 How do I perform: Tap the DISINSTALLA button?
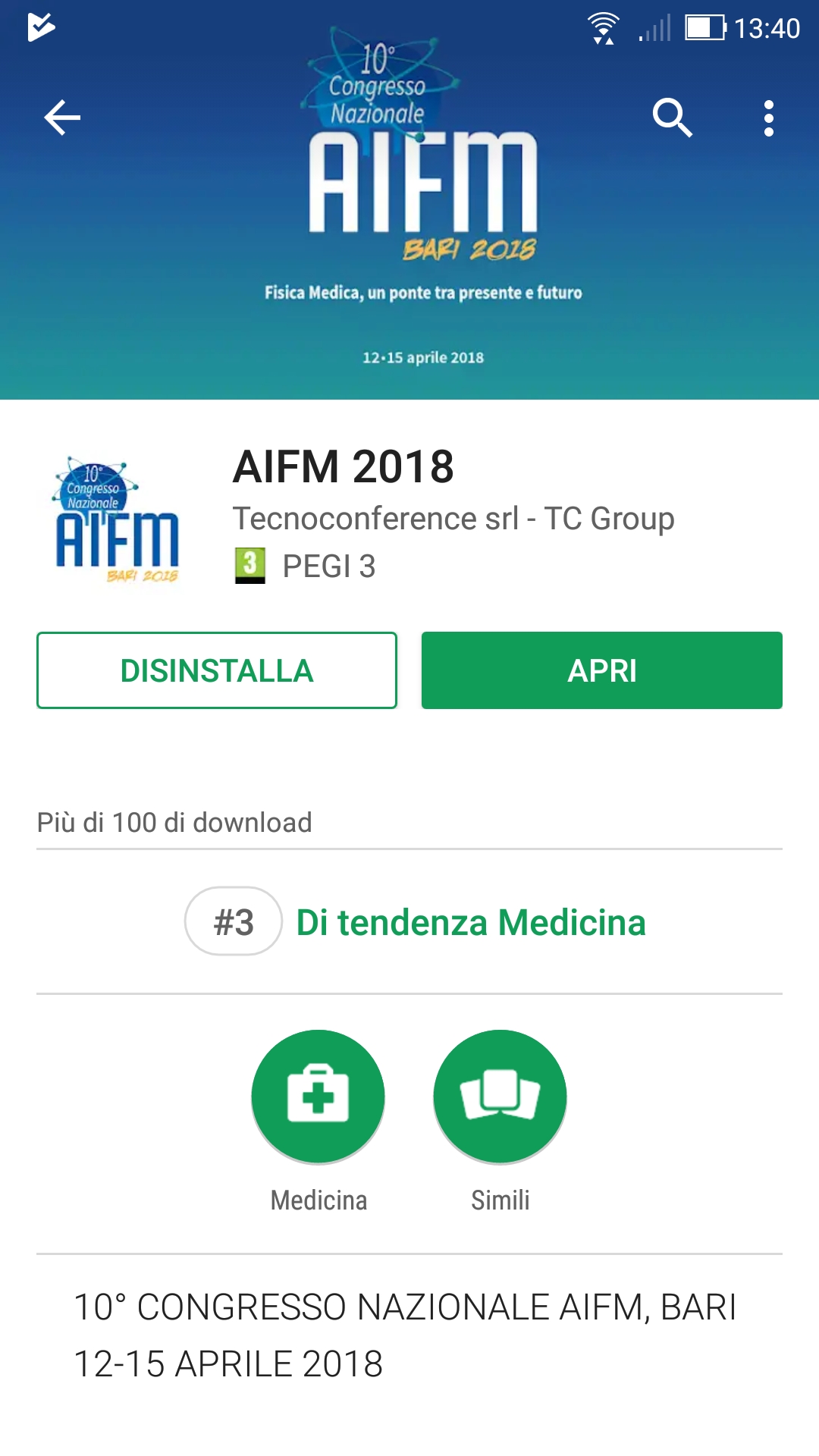(217, 670)
